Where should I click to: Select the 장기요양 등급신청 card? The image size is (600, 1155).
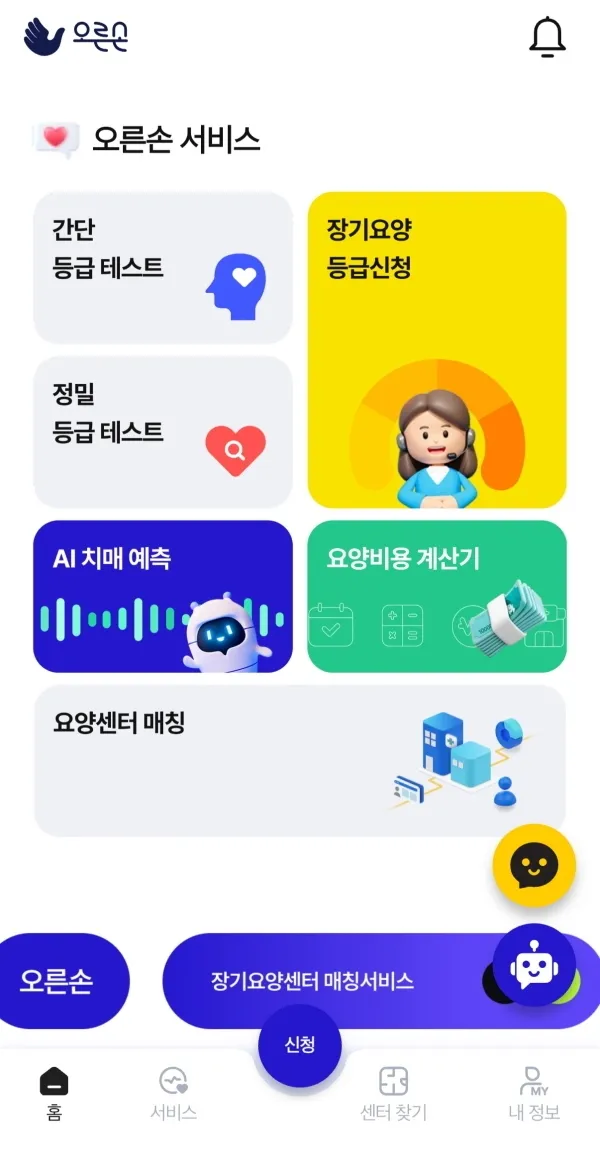436,350
